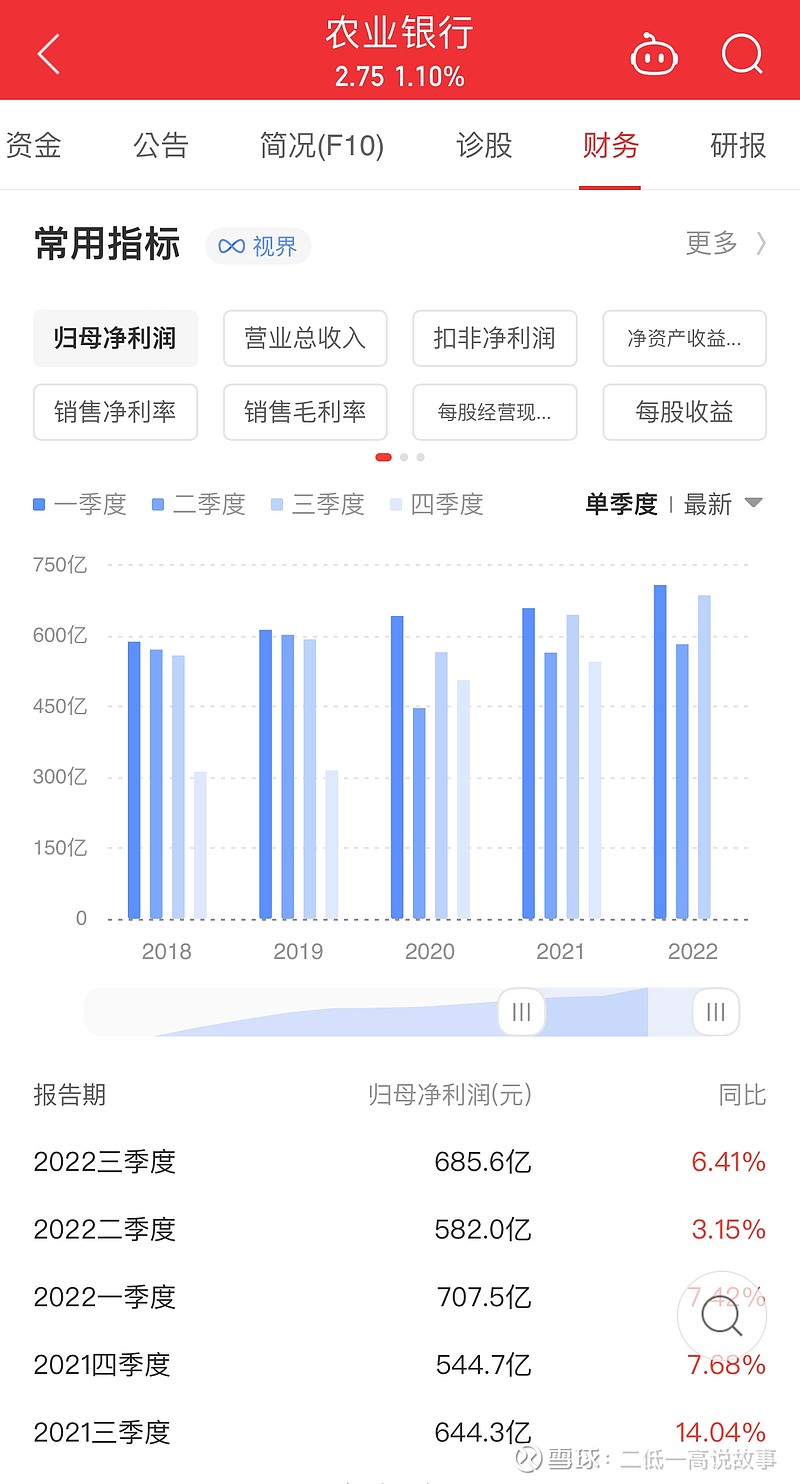Screen dimensions: 800x1484
Task: Tap the floating magnifier button
Action: pyautogui.click(x=722, y=1316)
